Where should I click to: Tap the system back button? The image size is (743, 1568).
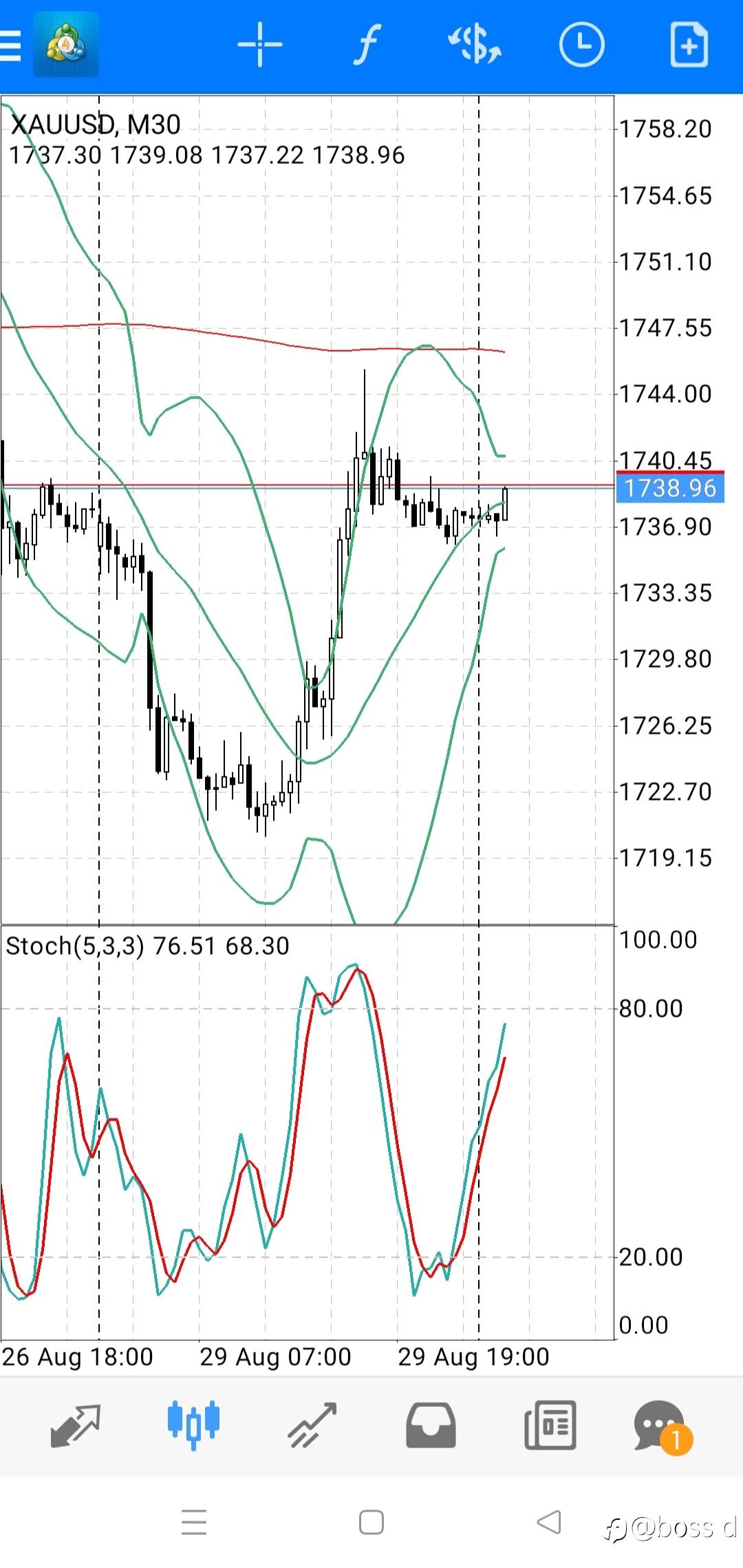pyautogui.click(x=549, y=1522)
